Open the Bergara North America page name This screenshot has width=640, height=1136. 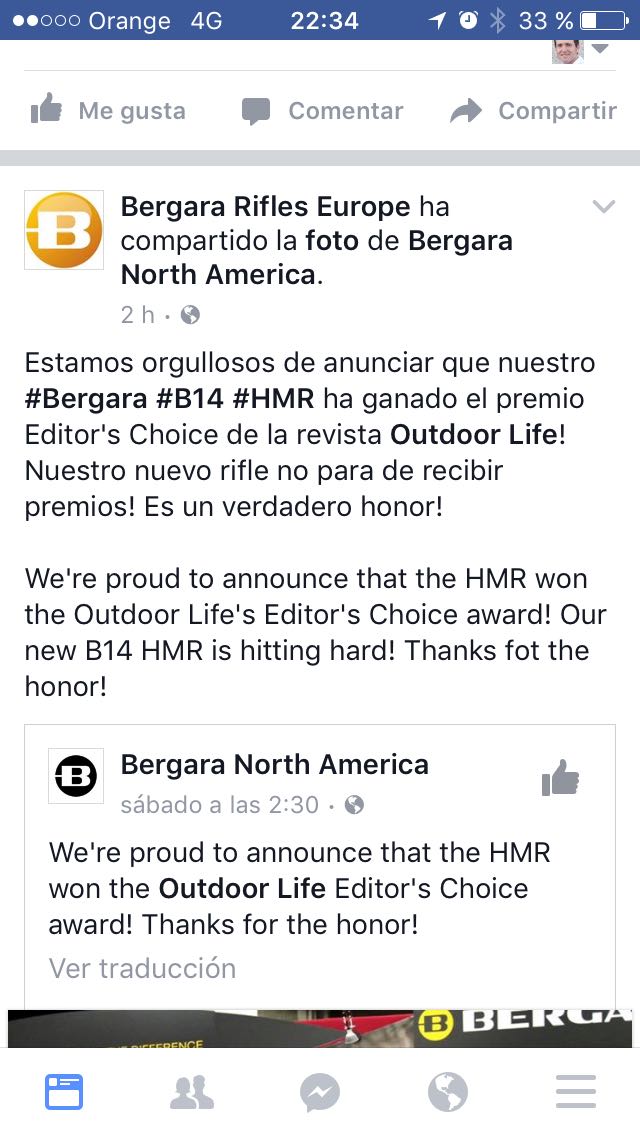click(x=274, y=765)
